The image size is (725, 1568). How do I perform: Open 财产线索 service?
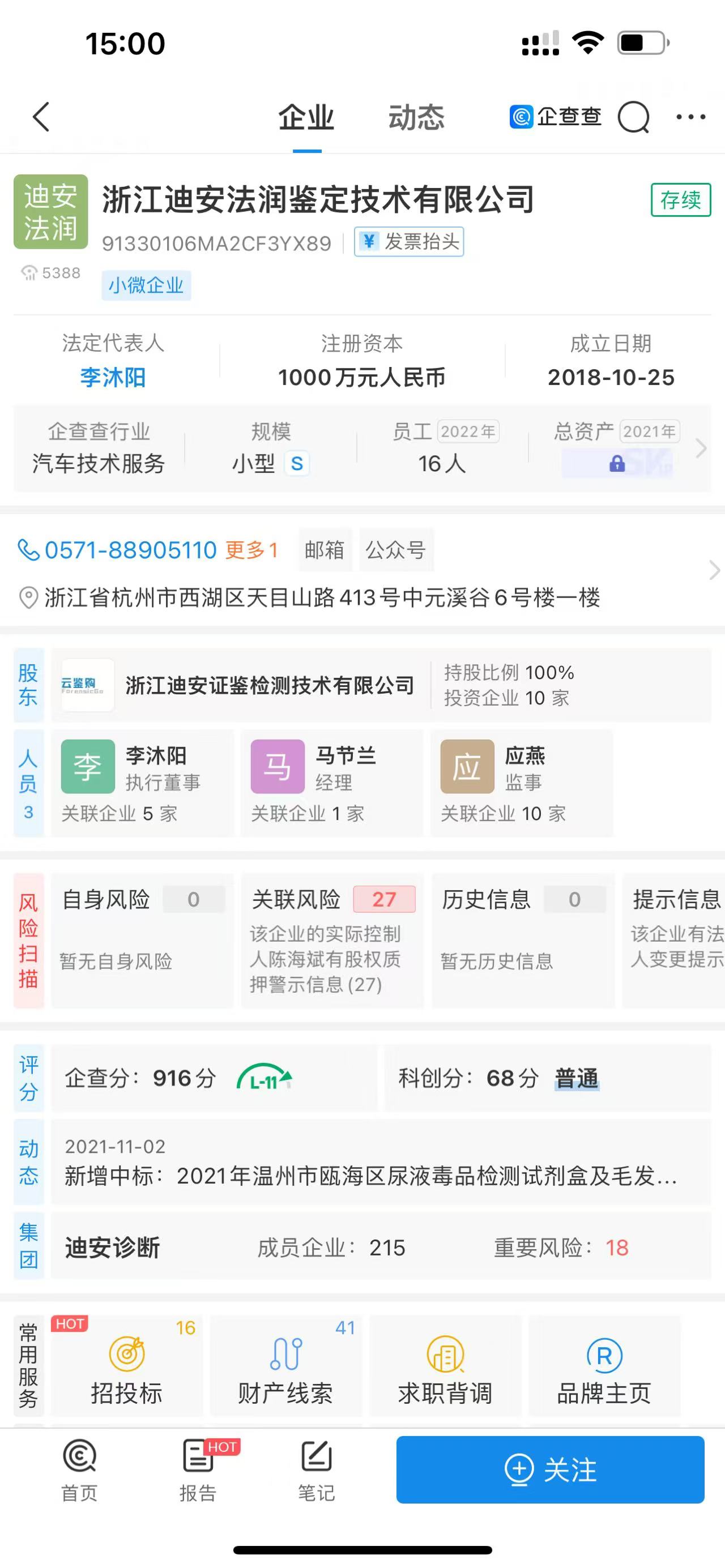(285, 1366)
